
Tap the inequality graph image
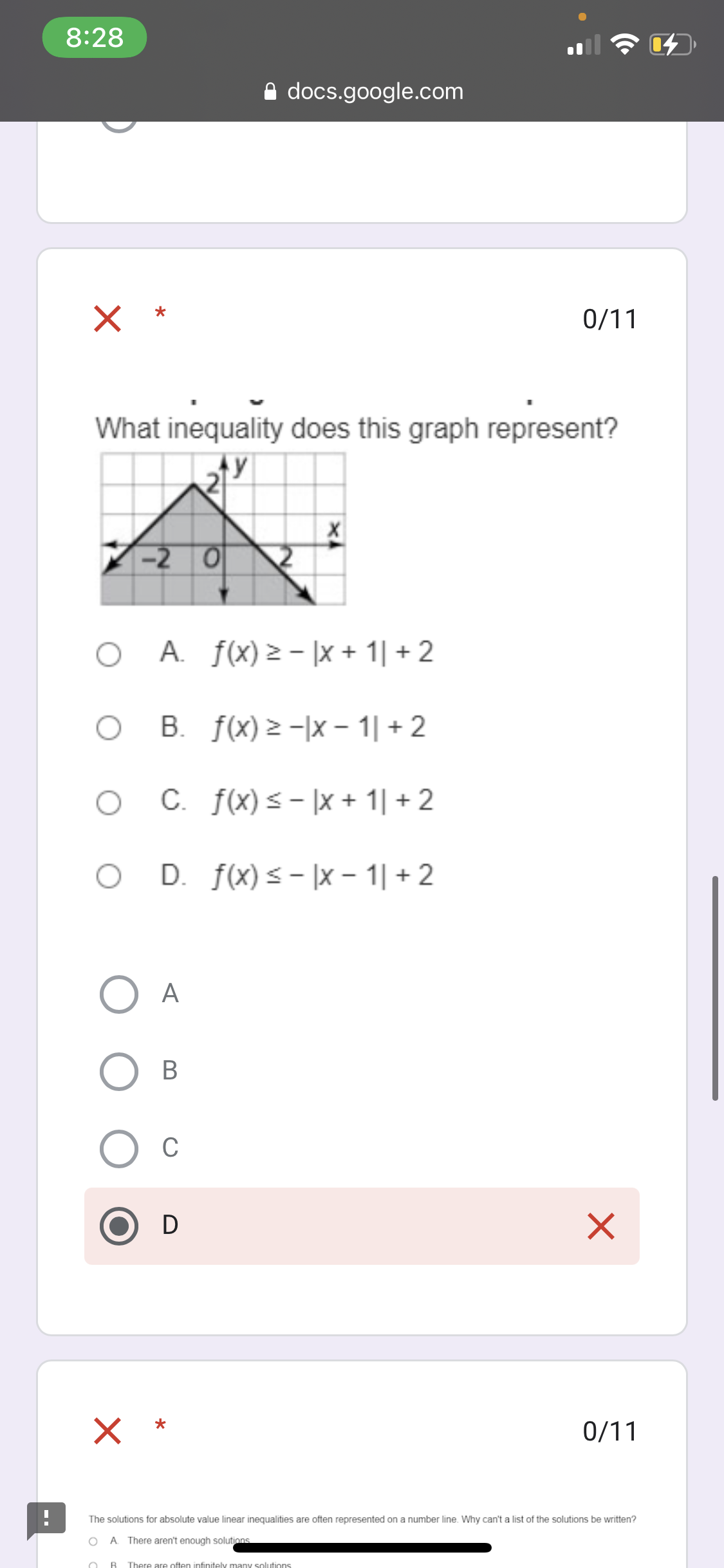pyautogui.click(x=222, y=528)
